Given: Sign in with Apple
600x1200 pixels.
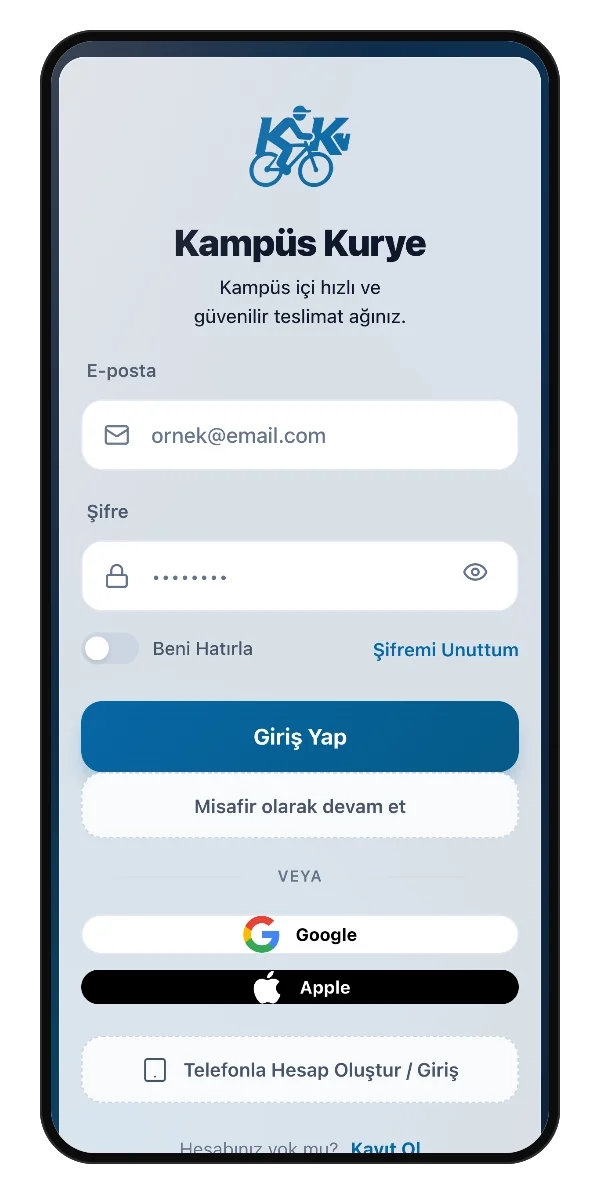Looking at the screenshot, I should pyautogui.click(x=300, y=987).
